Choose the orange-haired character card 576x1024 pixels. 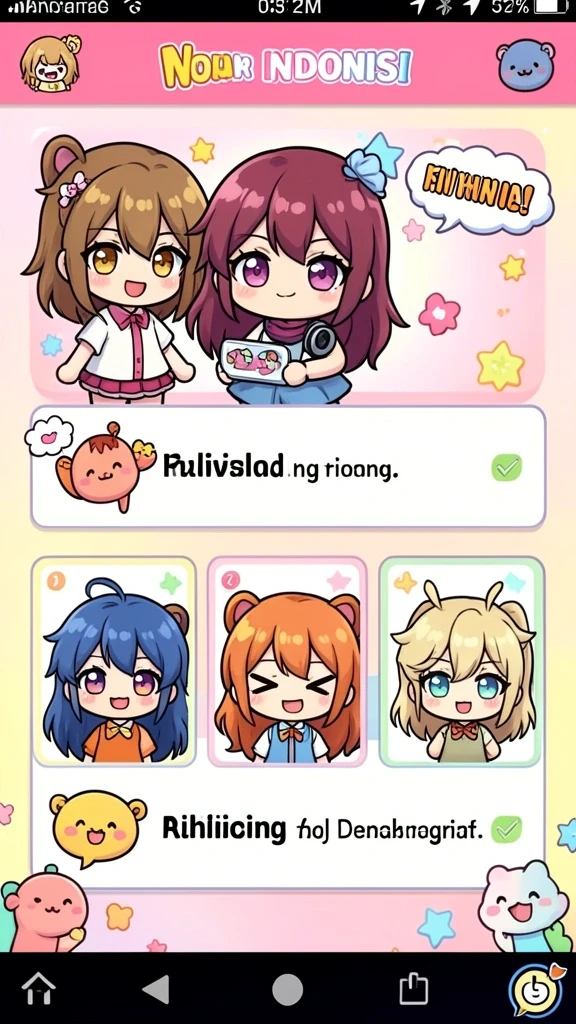pyautogui.click(x=287, y=662)
